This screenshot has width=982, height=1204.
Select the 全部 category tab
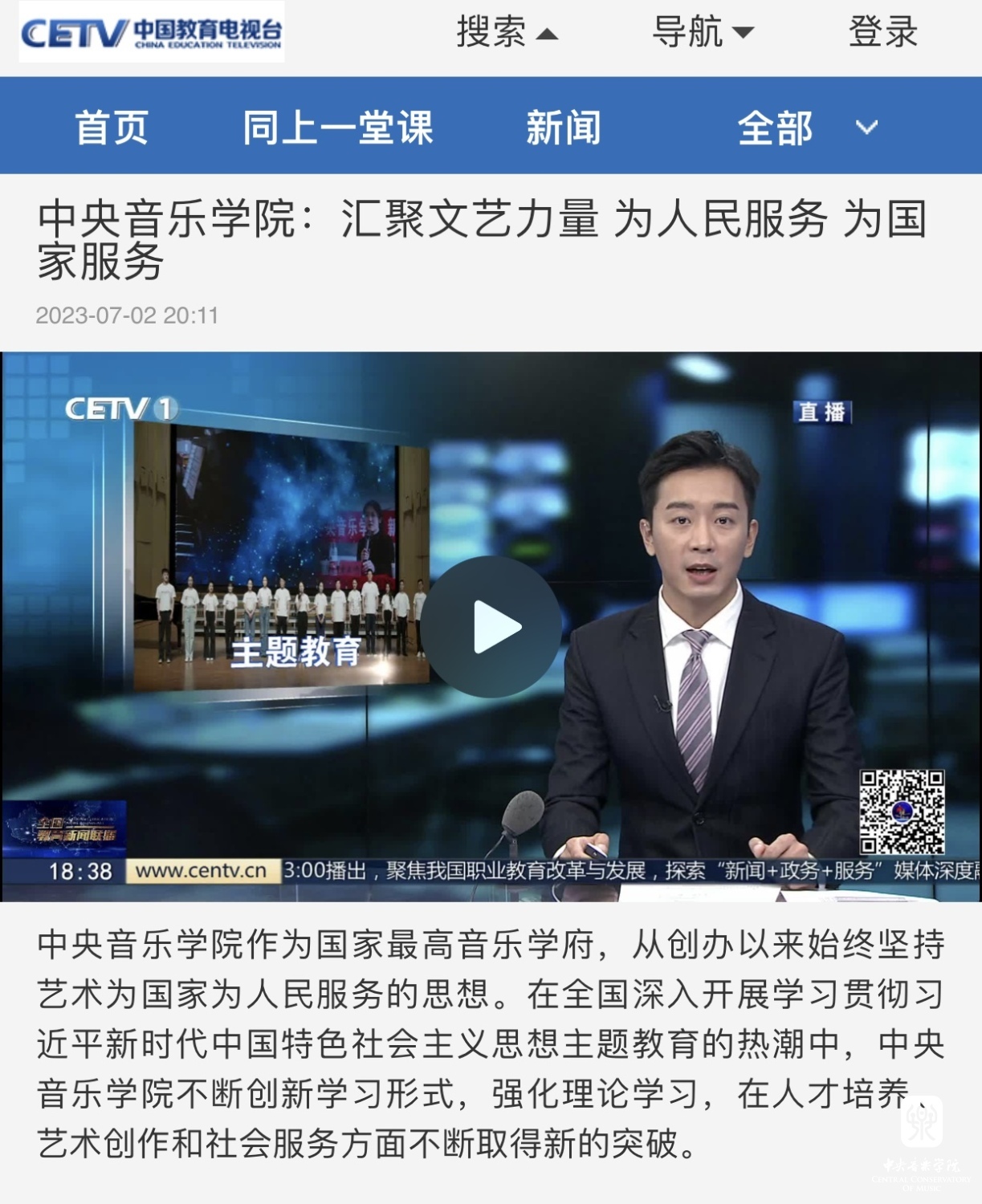[775, 128]
